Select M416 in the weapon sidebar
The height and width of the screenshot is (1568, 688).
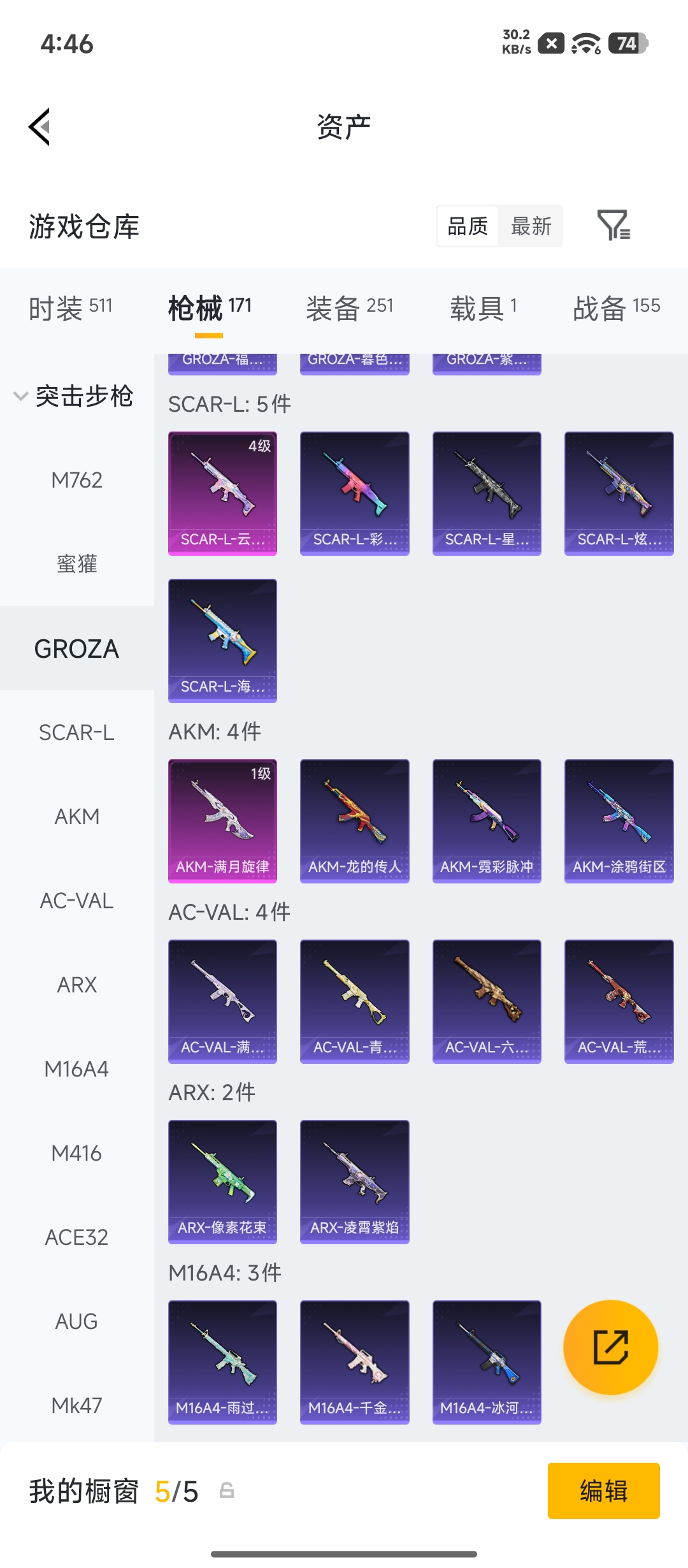[76, 1153]
